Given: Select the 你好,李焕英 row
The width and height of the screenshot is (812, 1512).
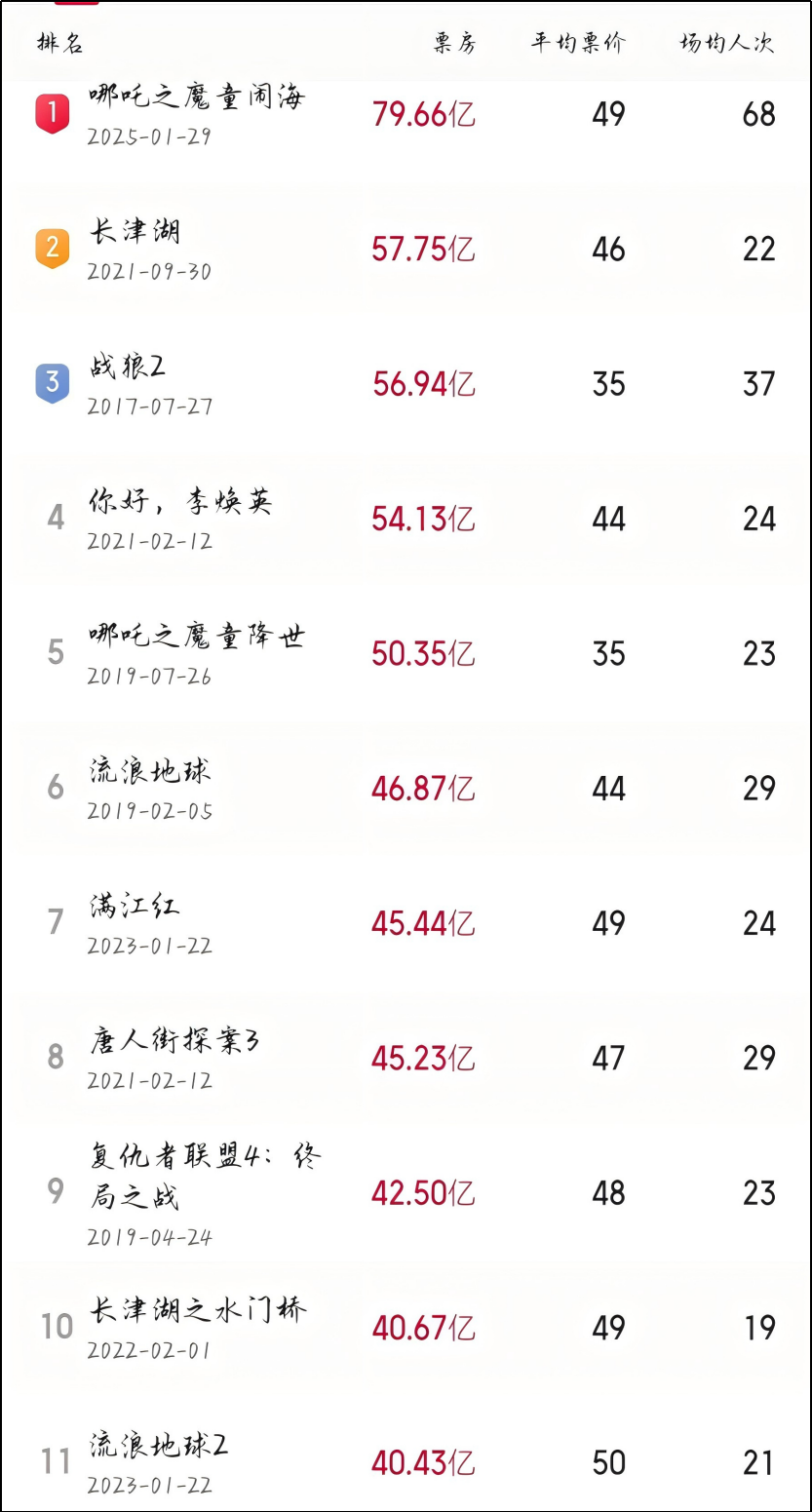Looking at the screenshot, I should 406,519.
